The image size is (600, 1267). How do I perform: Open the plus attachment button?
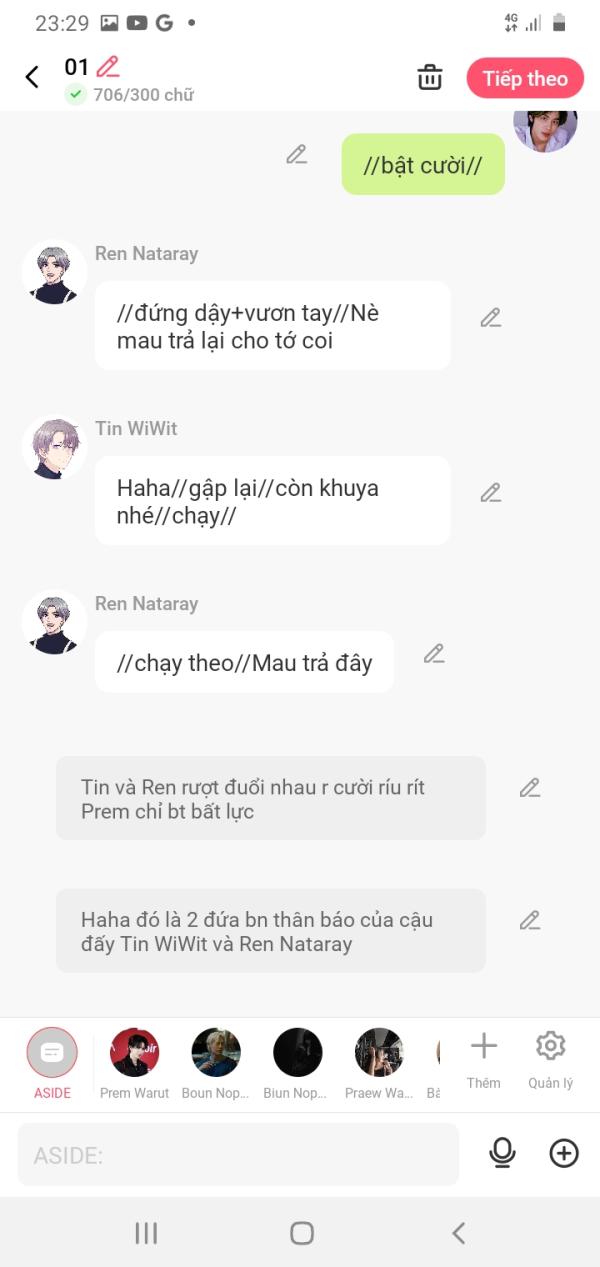[564, 1153]
